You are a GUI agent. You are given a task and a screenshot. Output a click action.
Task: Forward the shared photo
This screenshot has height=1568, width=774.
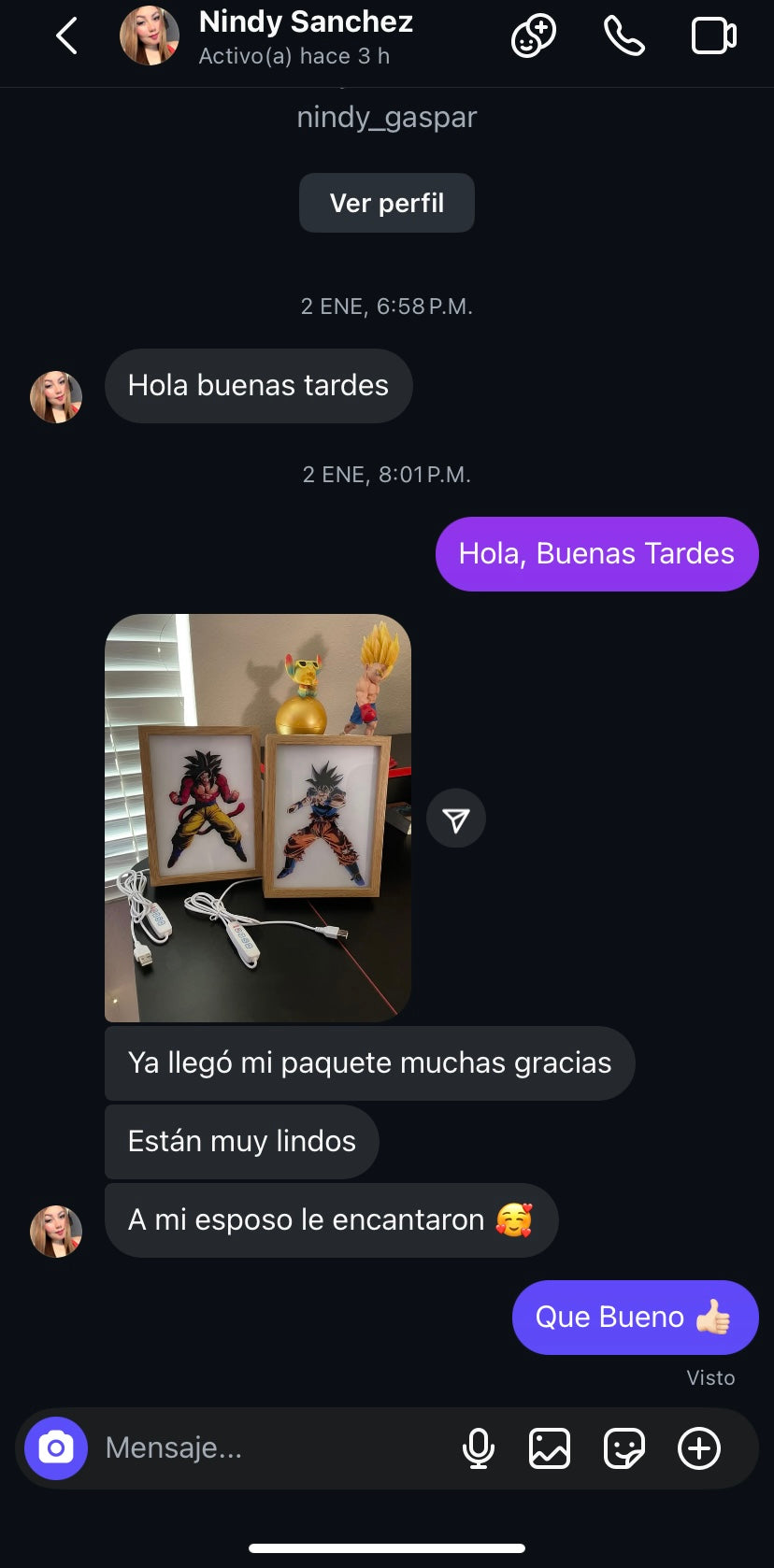point(455,819)
